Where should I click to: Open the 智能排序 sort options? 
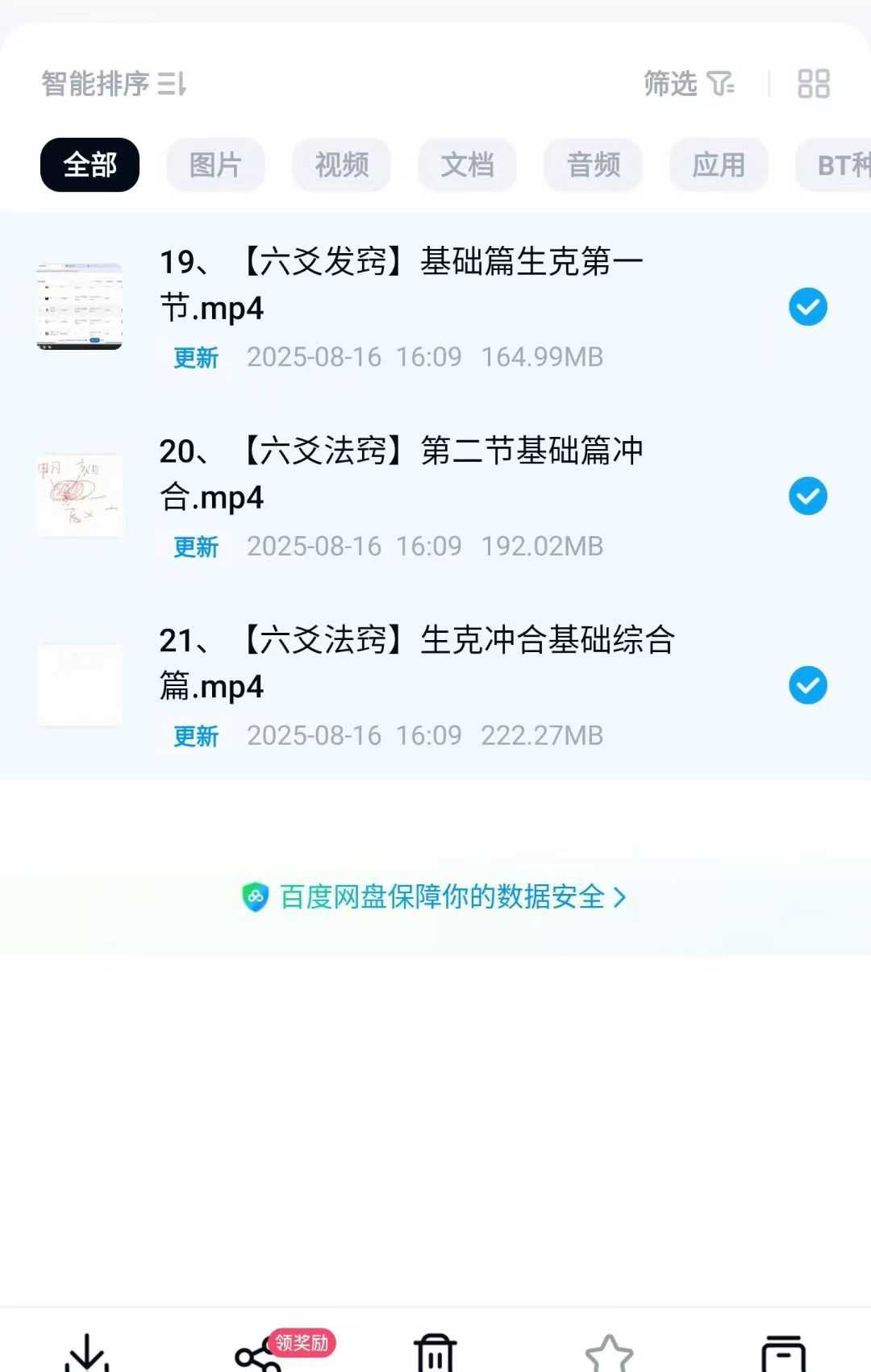pos(114,84)
